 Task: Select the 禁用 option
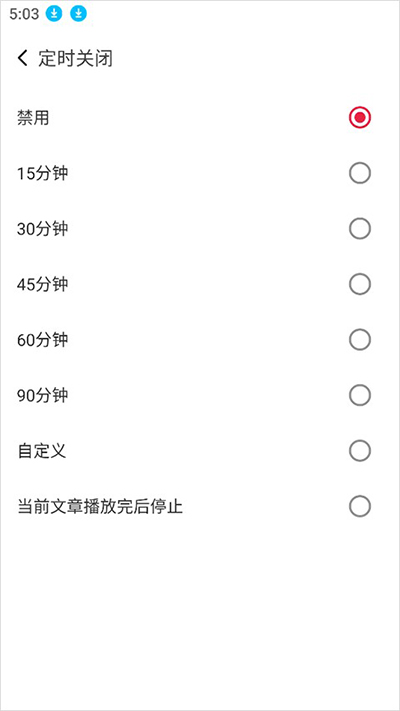click(x=200, y=118)
